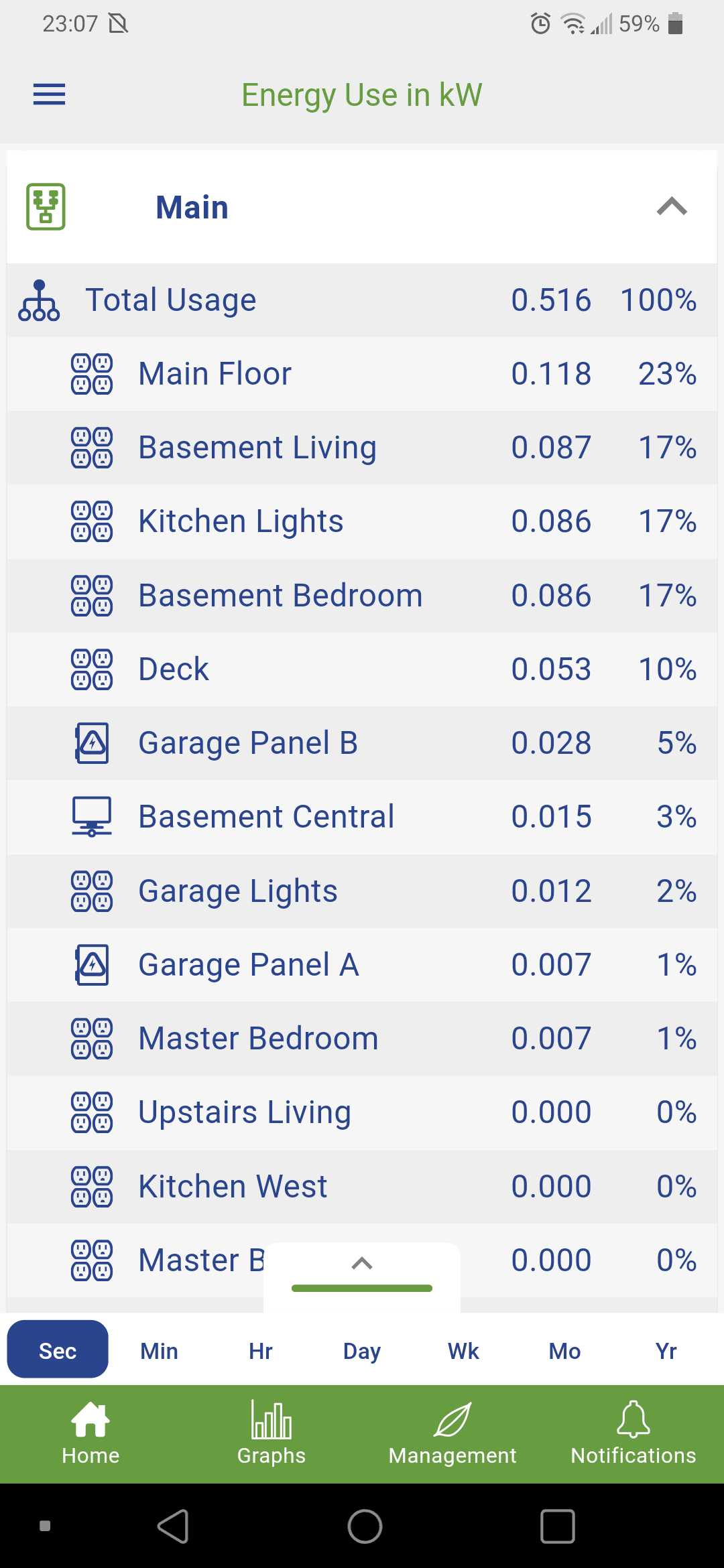Open the Management tab
This screenshot has width=724, height=1568.
[452, 1433]
